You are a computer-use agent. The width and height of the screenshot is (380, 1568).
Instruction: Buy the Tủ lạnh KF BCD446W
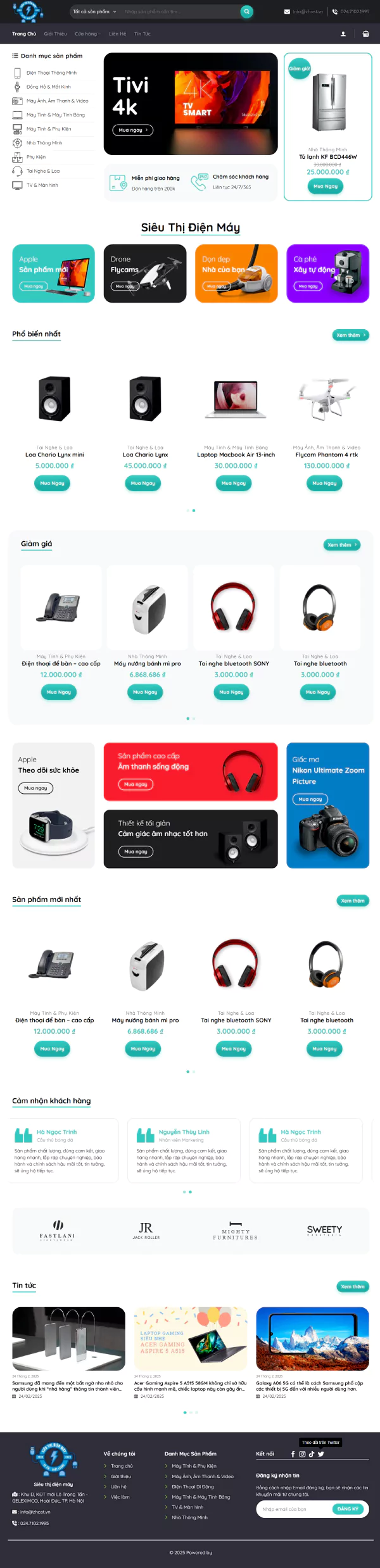pos(326,187)
